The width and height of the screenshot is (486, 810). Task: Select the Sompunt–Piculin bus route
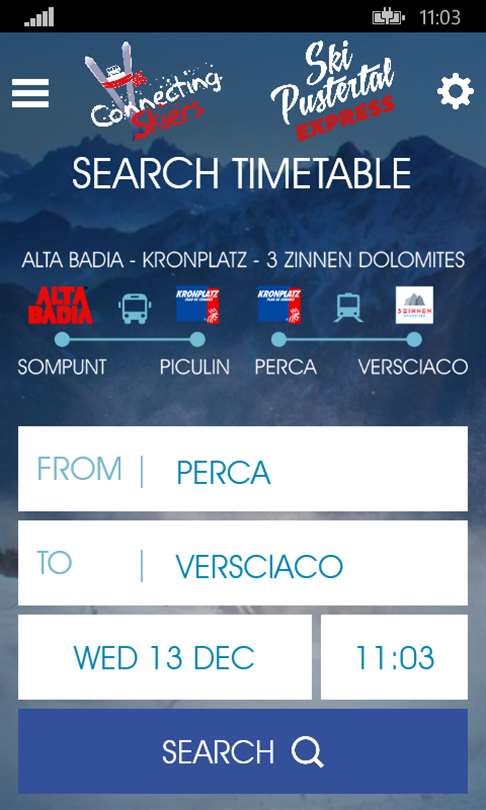click(124, 332)
